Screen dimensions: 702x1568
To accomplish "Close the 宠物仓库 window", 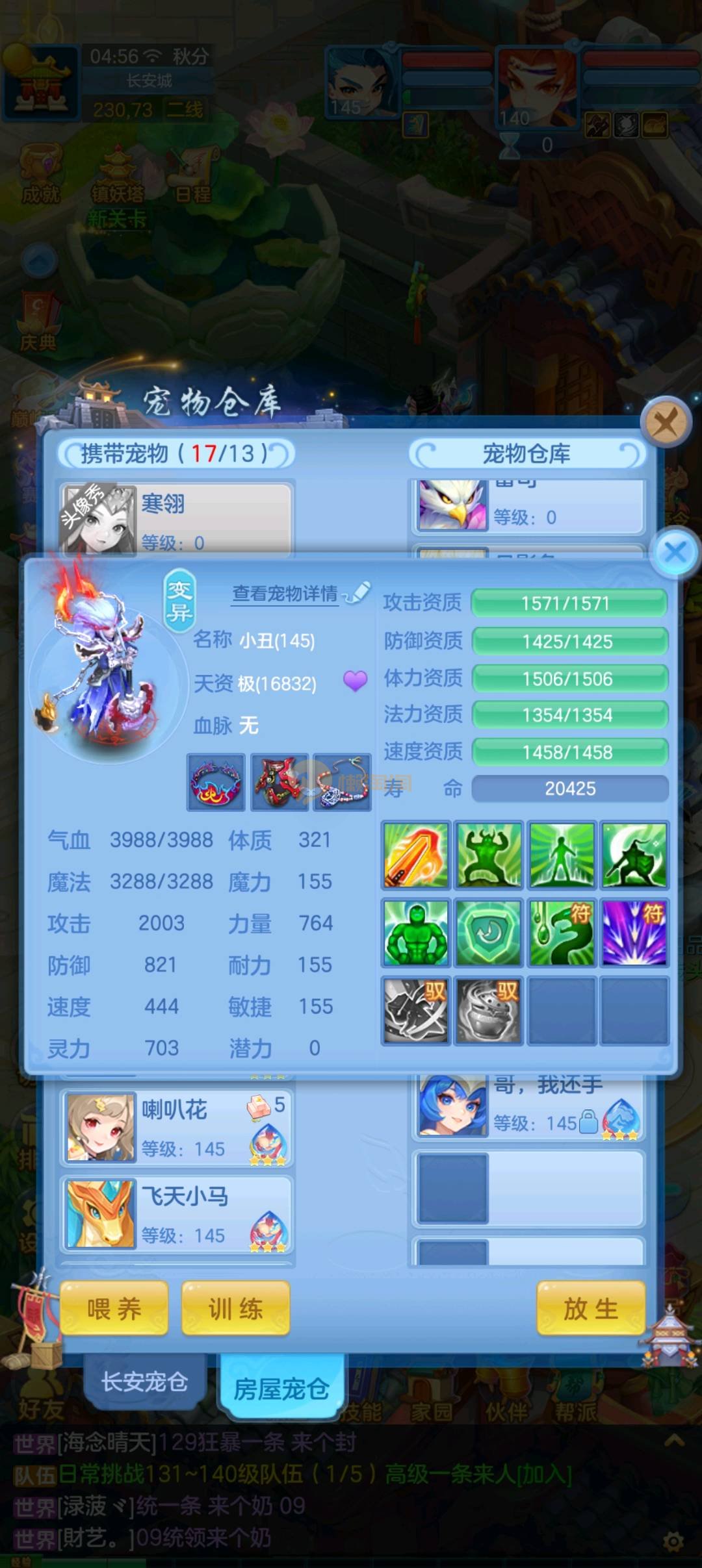I will coord(665,423).
